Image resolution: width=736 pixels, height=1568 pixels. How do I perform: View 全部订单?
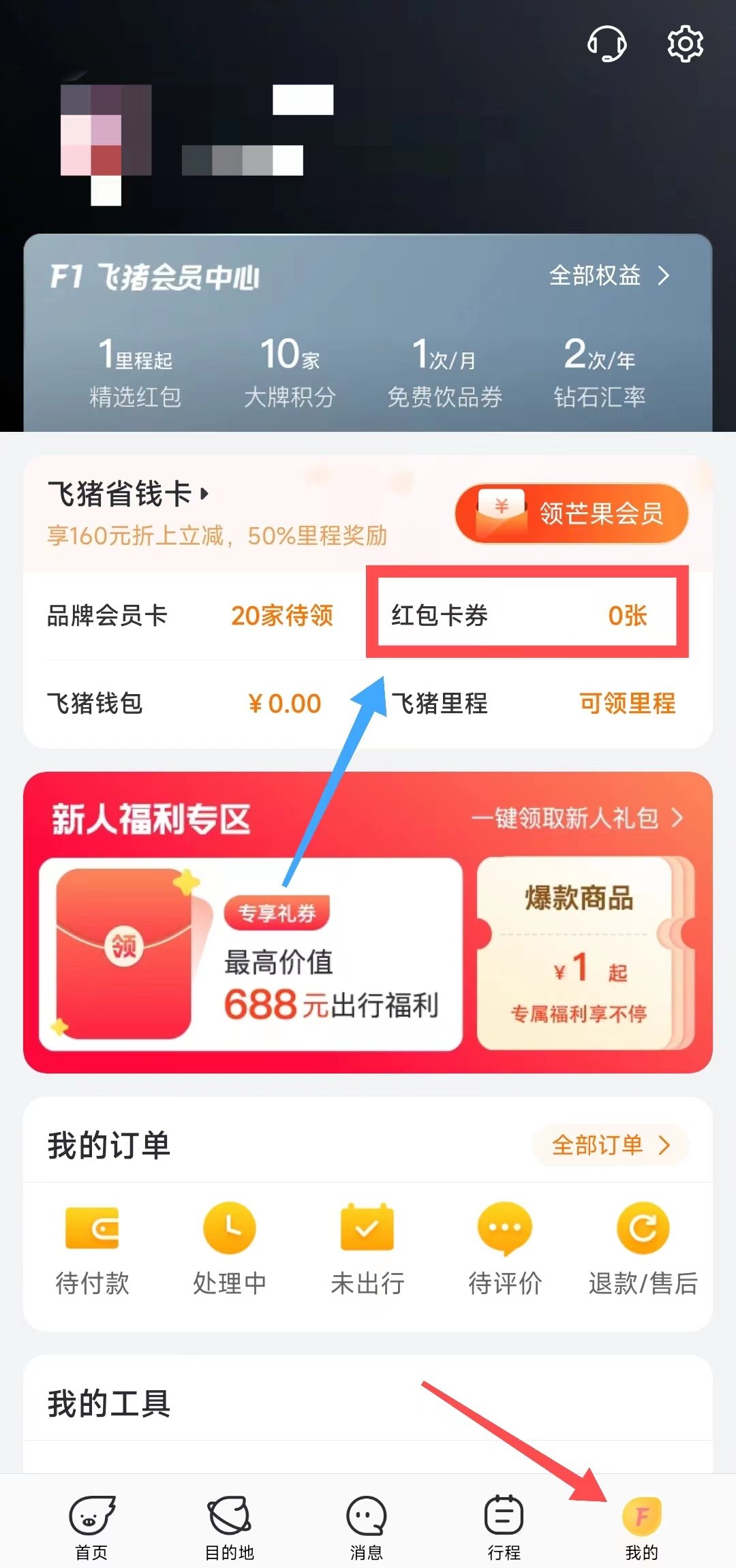610,1145
